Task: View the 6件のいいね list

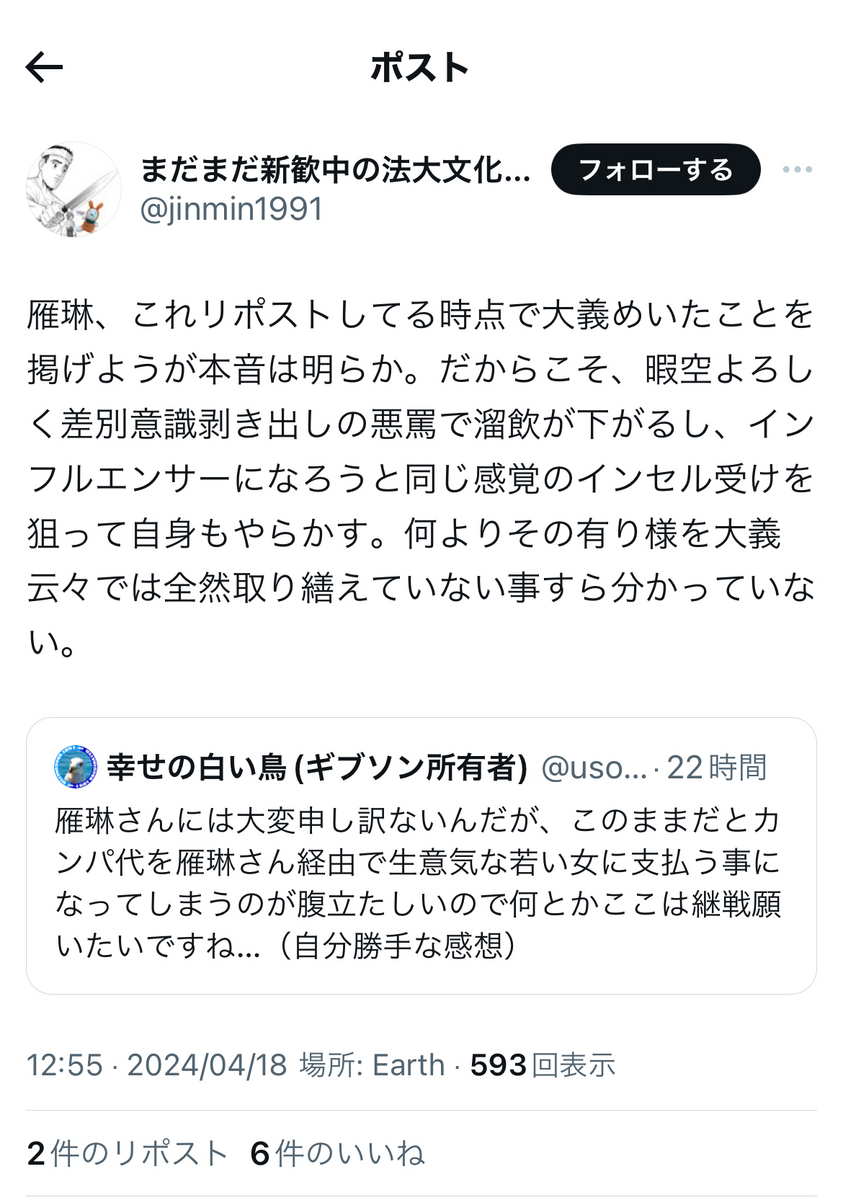Action: [x=337, y=1154]
